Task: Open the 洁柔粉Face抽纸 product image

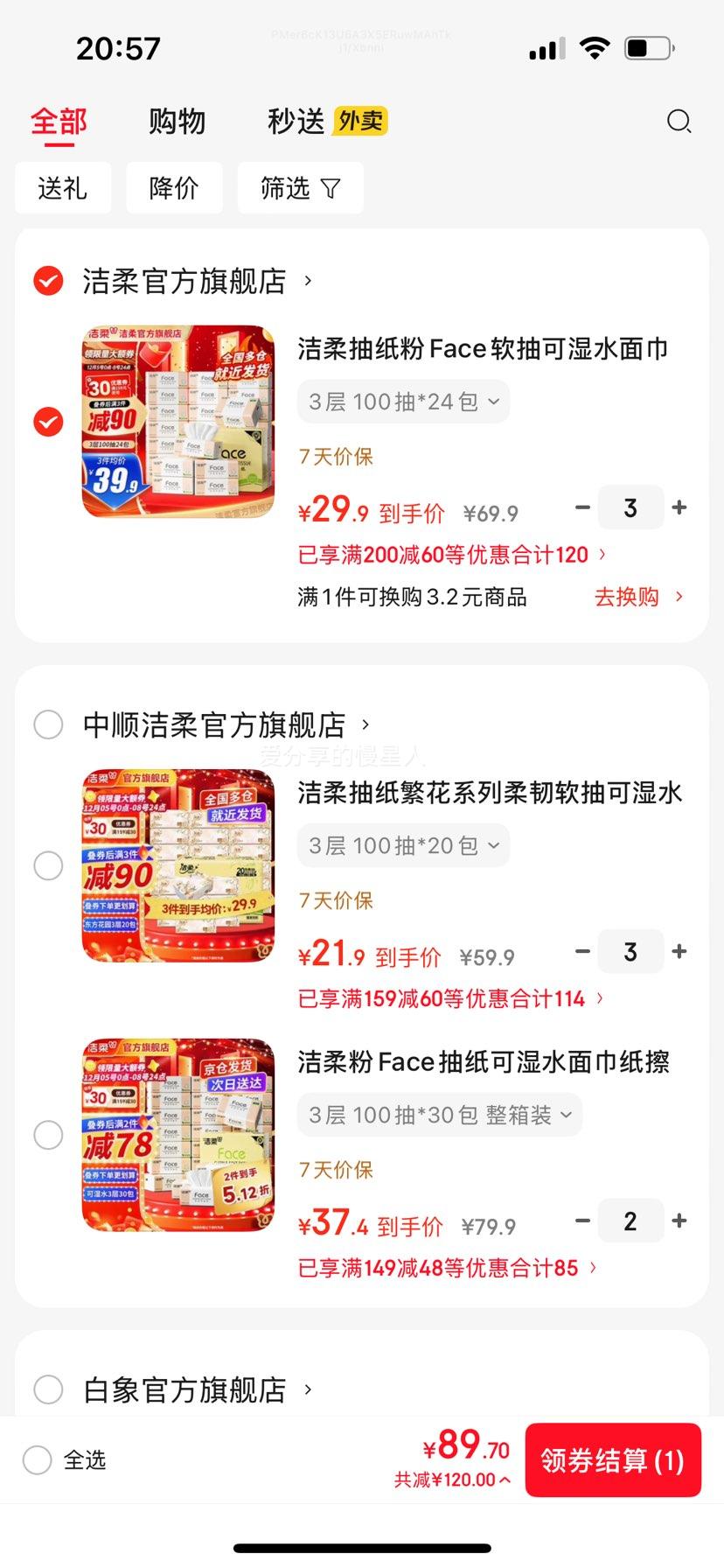Action: pyautogui.click(x=178, y=1135)
